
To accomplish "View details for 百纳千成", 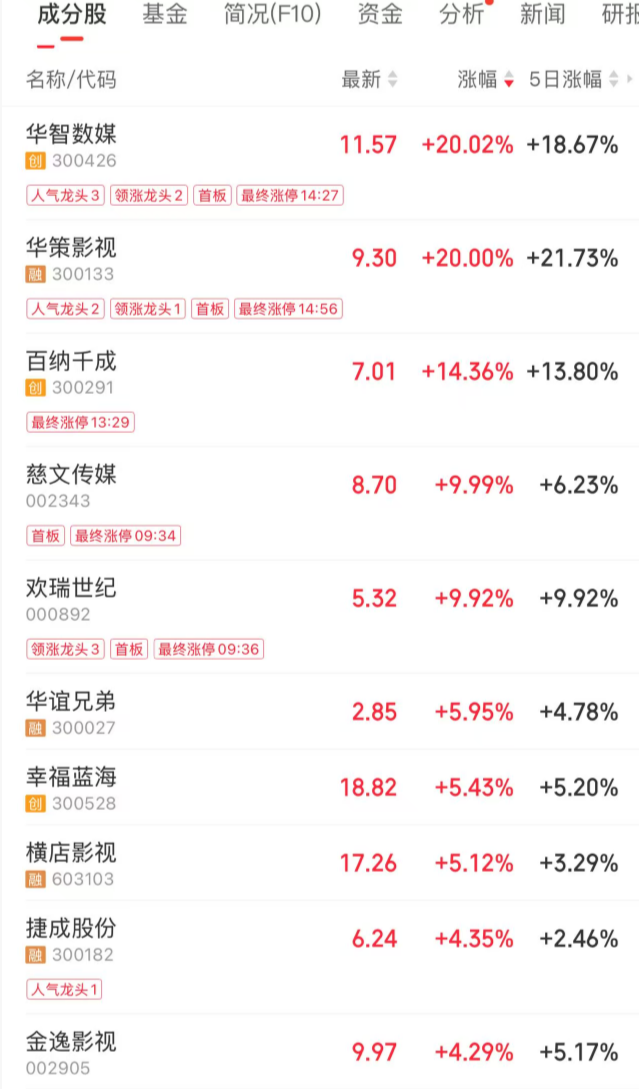I will coord(320,390).
